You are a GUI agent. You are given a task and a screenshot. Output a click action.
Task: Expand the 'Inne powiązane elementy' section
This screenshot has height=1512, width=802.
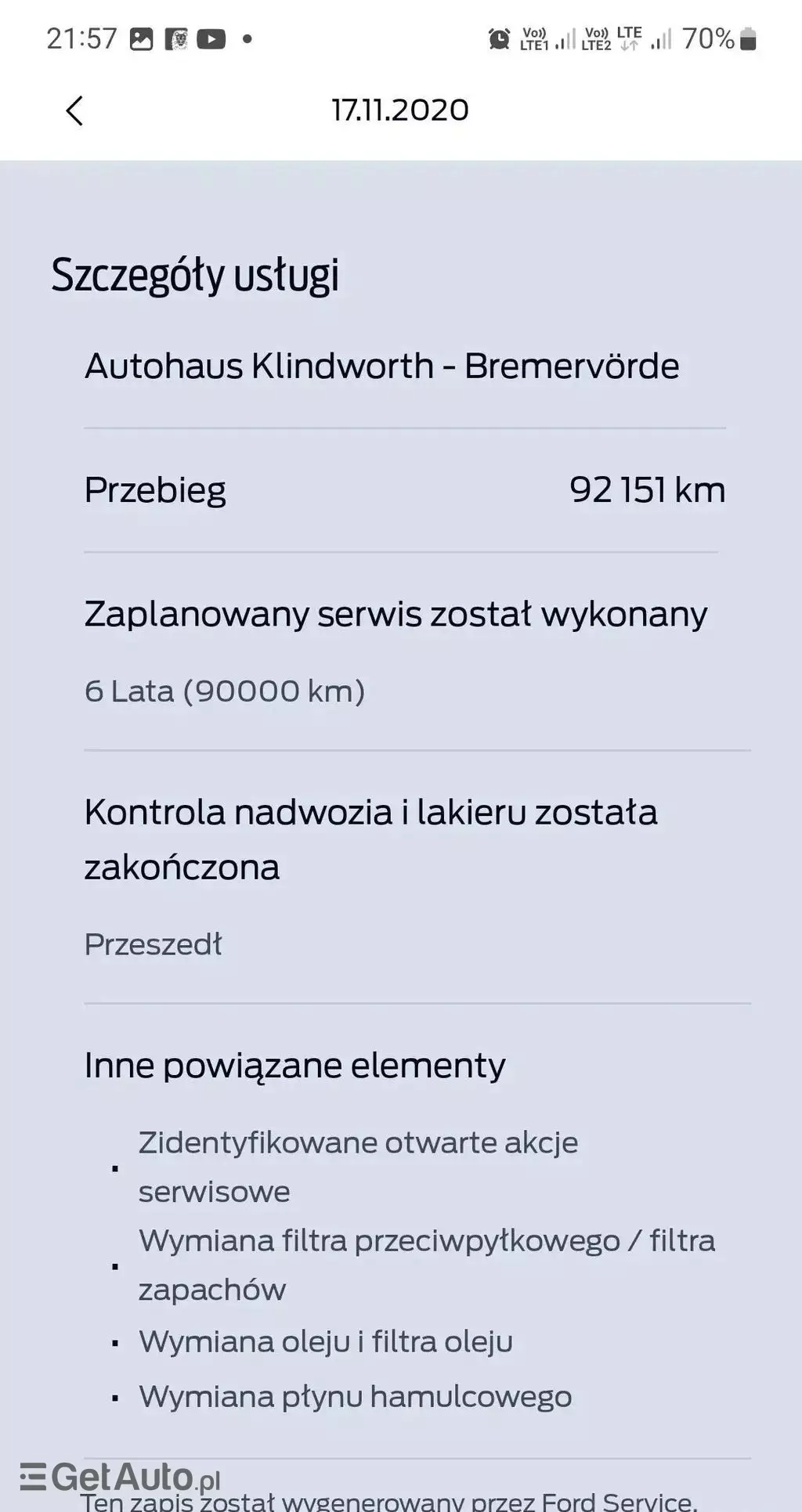tap(296, 1064)
